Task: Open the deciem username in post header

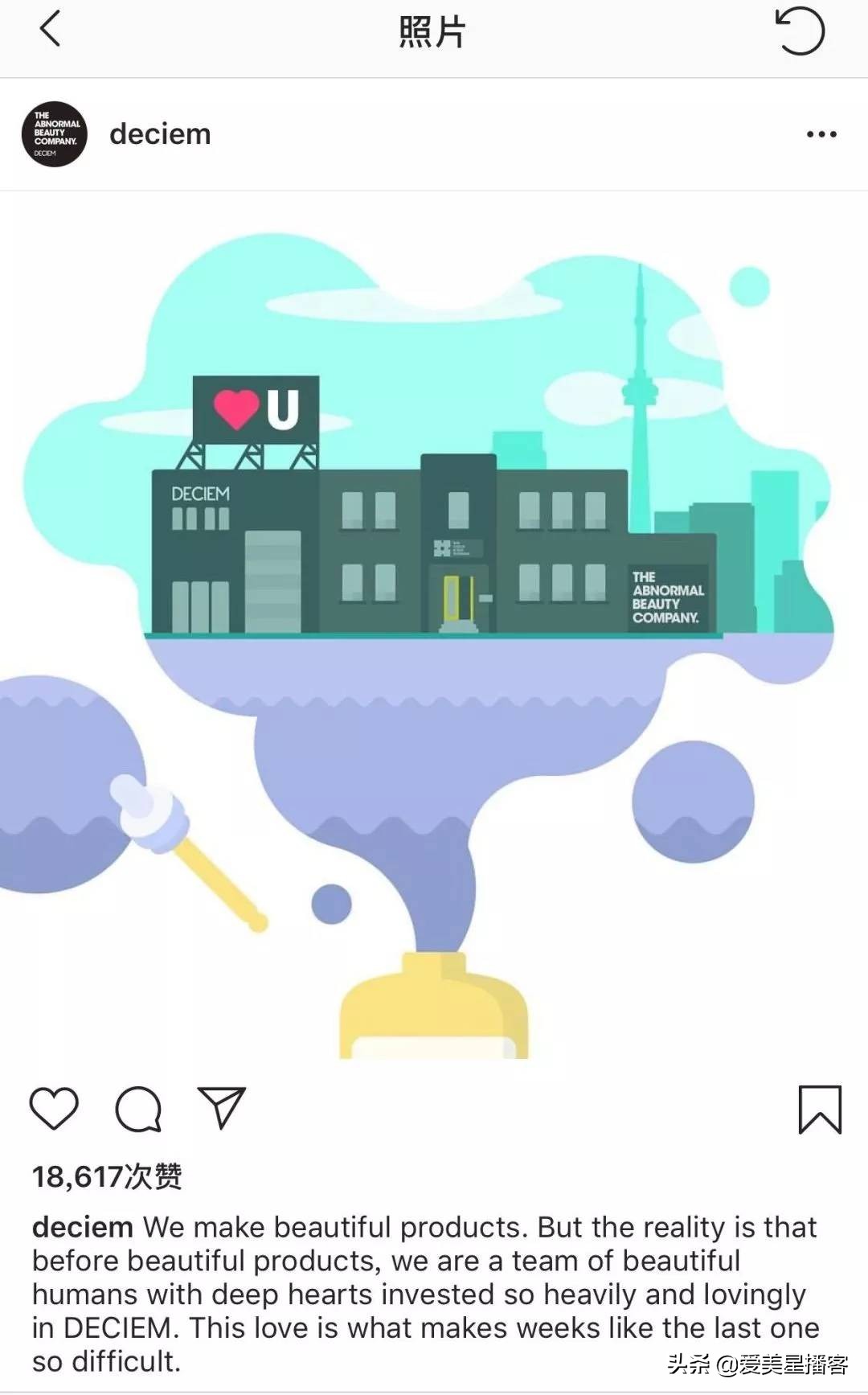Action: (x=160, y=134)
